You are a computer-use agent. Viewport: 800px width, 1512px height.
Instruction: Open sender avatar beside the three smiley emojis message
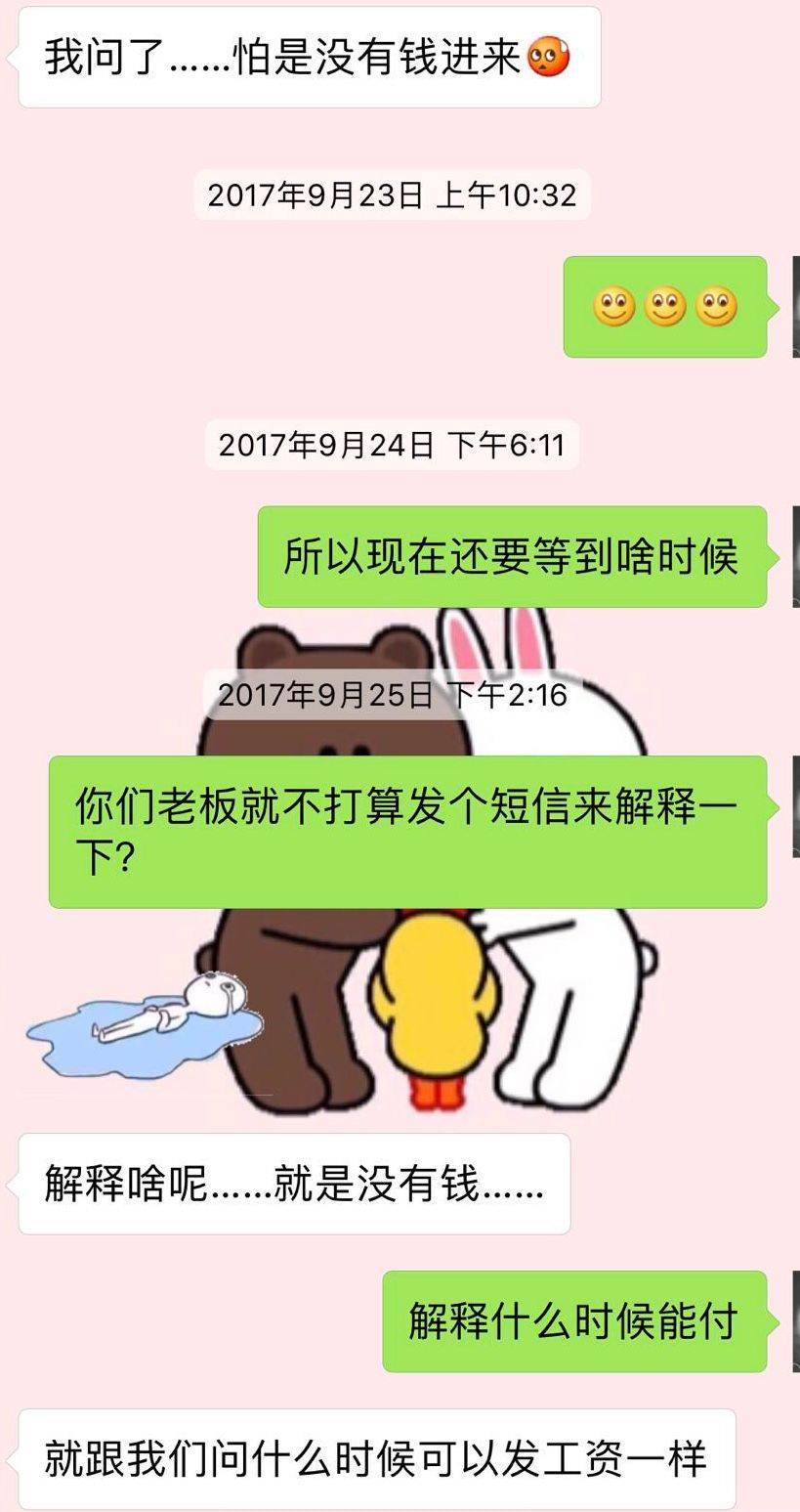tap(795, 307)
